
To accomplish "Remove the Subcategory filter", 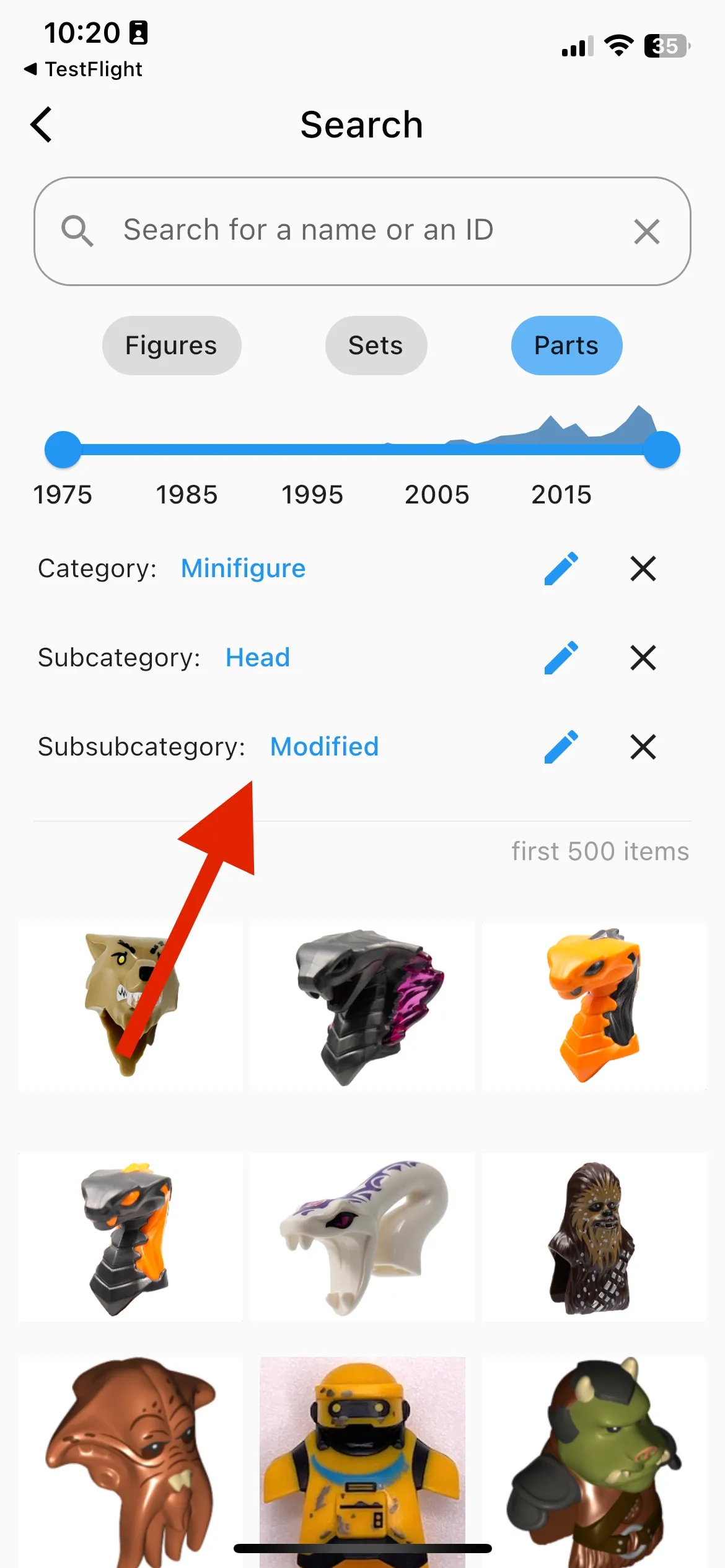I will coord(643,658).
